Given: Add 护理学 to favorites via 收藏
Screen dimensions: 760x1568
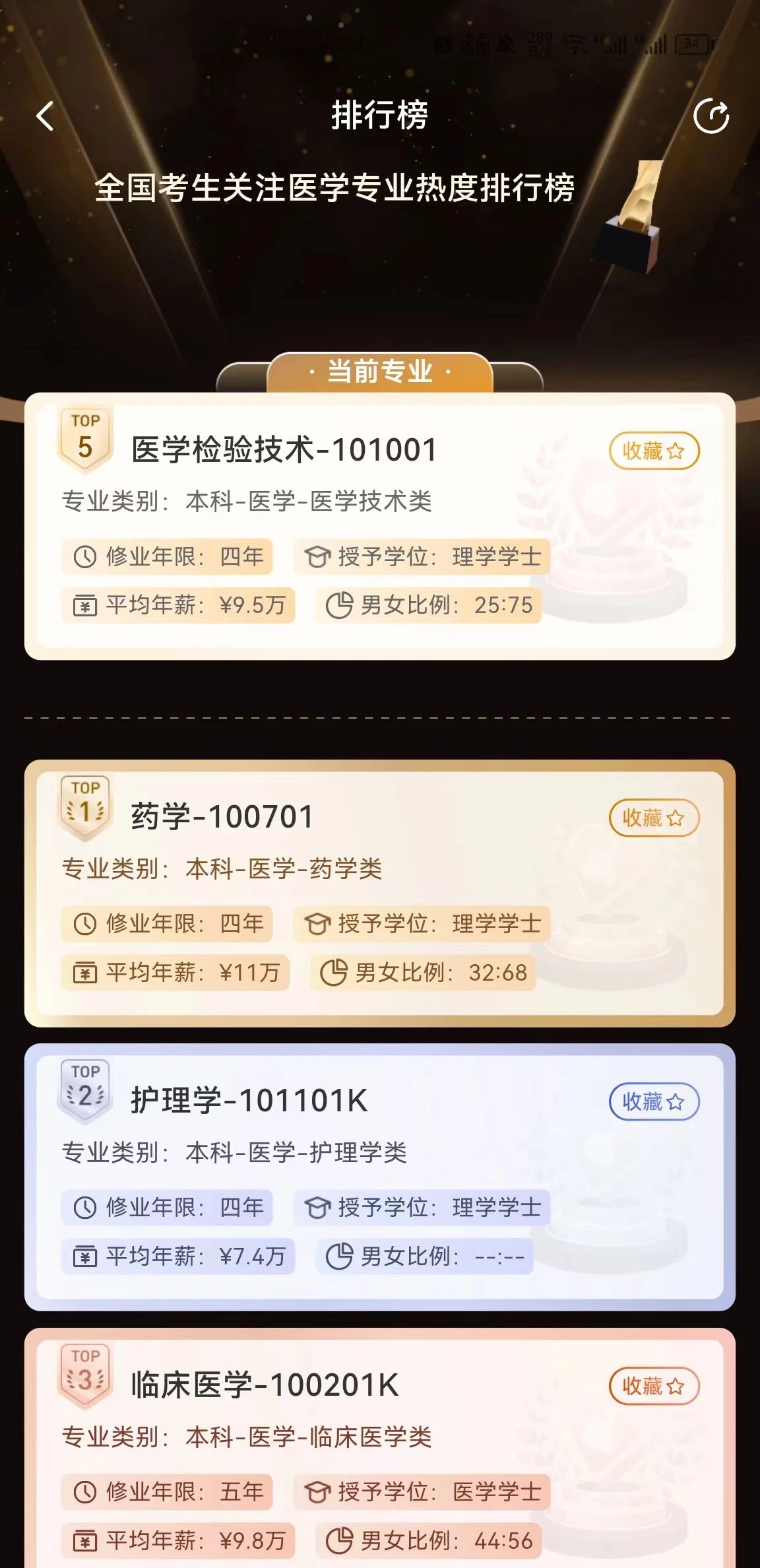Looking at the screenshot, I should (x=653, y=1102).
